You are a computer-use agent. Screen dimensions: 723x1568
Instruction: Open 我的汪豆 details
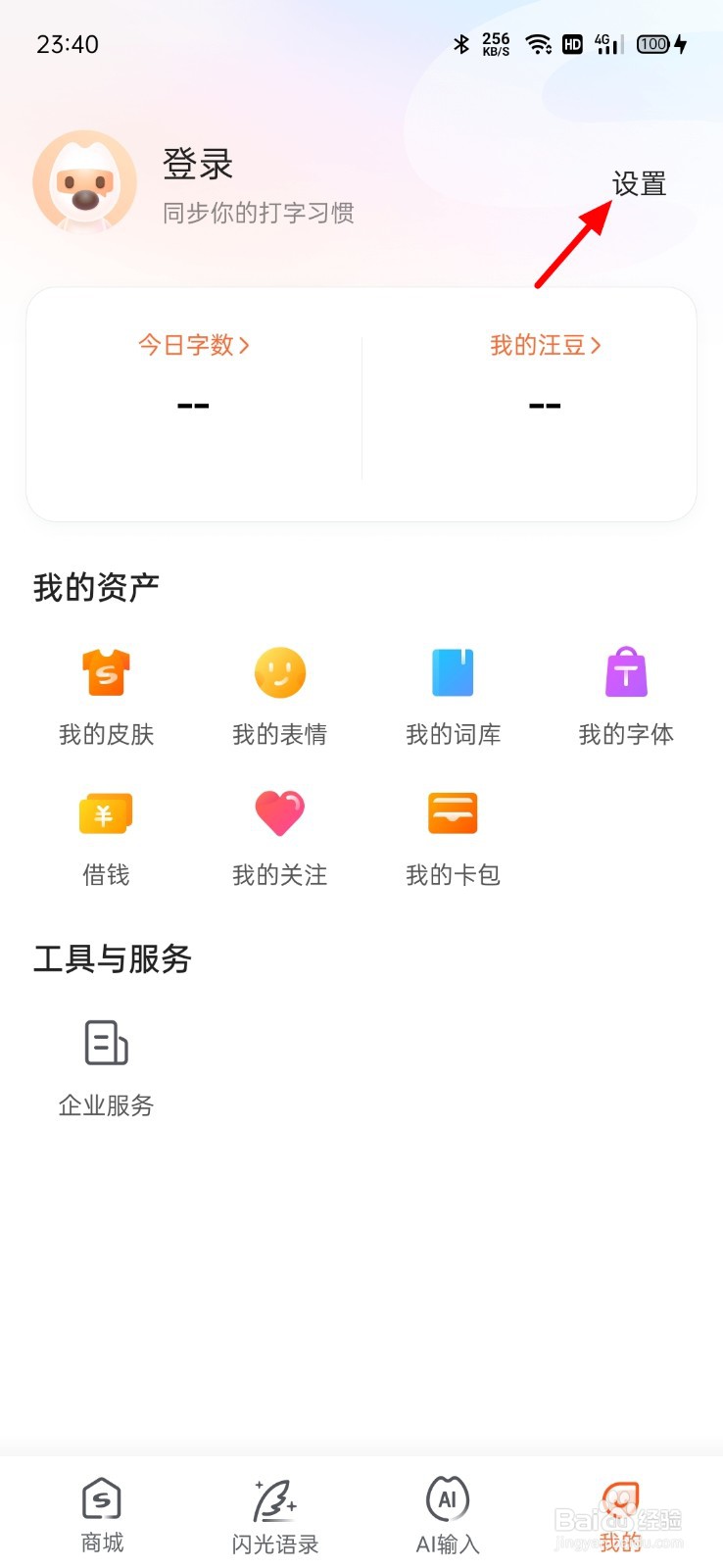545,345
